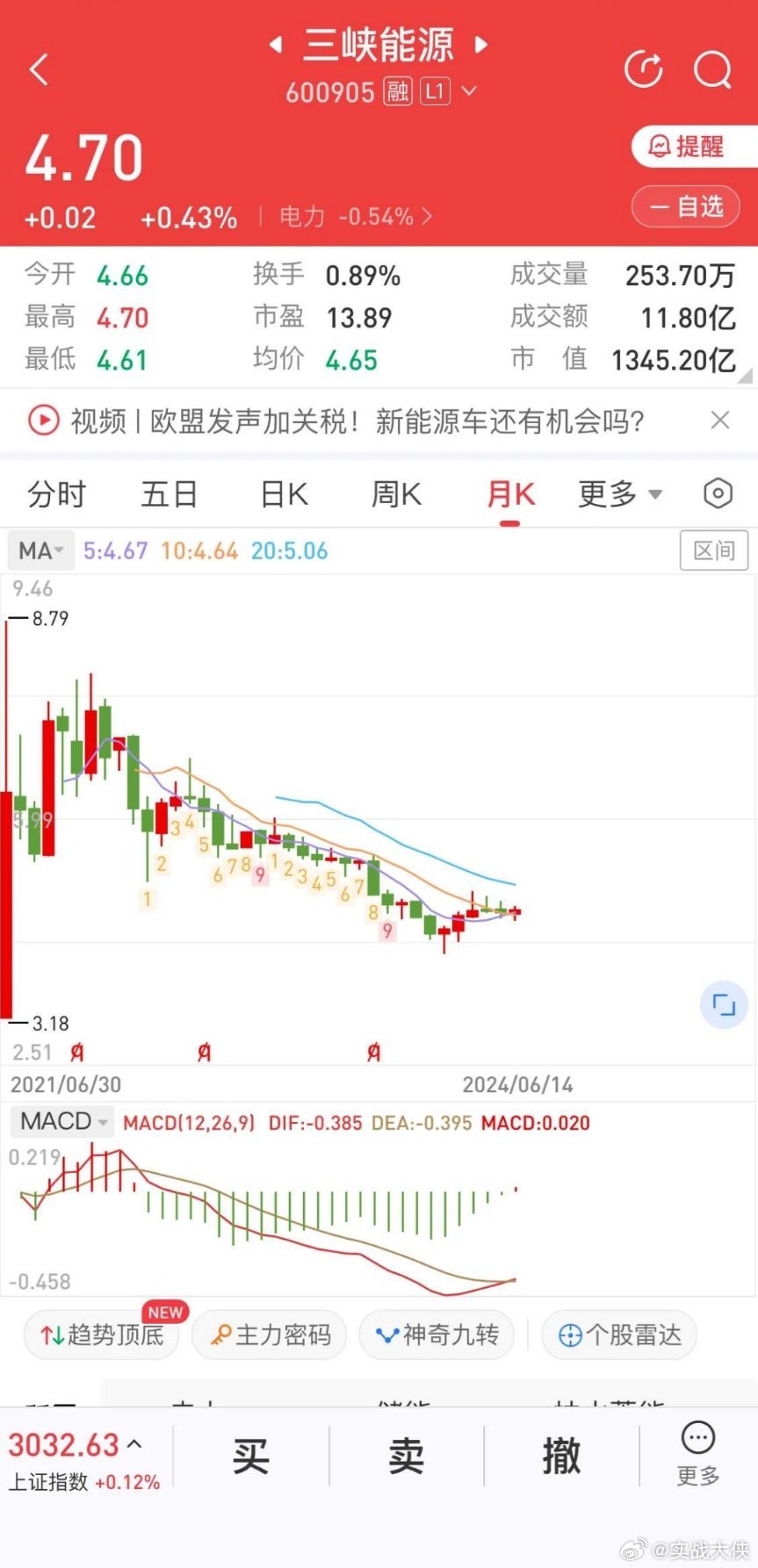Screen dimensions: 758x1568
Task: Select the 日K chart tab
Action: pyautogui.click(x=285, y=494)
